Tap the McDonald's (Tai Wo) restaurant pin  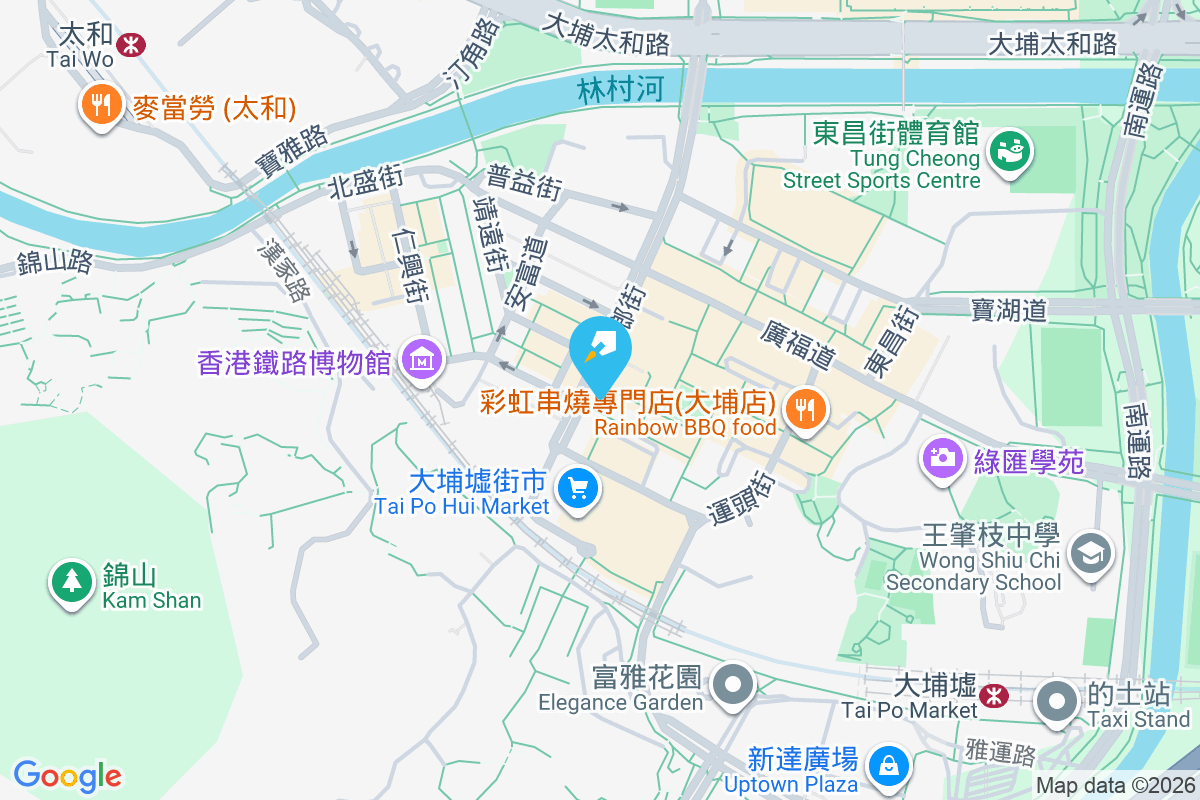click(x=101, y=104)
